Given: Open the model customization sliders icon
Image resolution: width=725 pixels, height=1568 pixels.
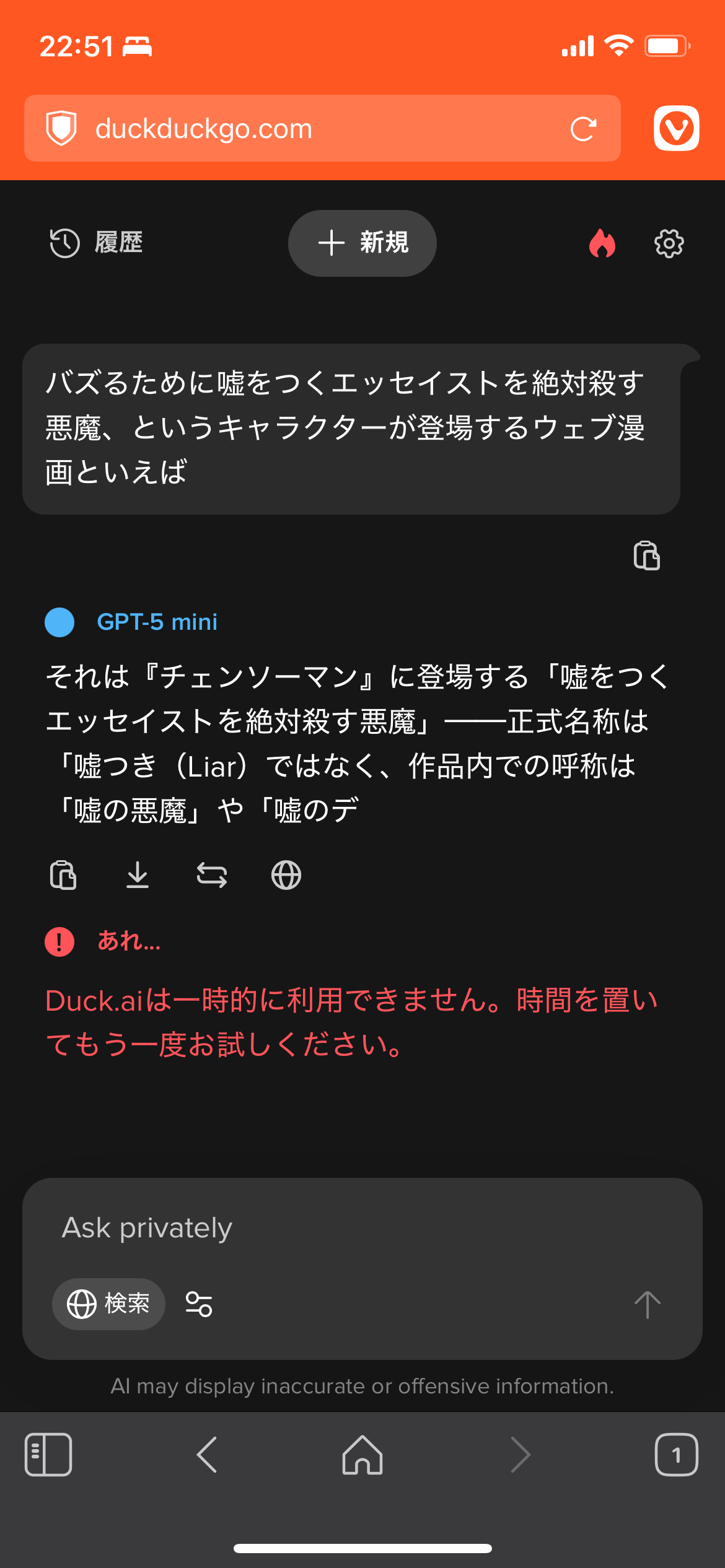Looking at the screenshot, I should tap(199, 1304).
